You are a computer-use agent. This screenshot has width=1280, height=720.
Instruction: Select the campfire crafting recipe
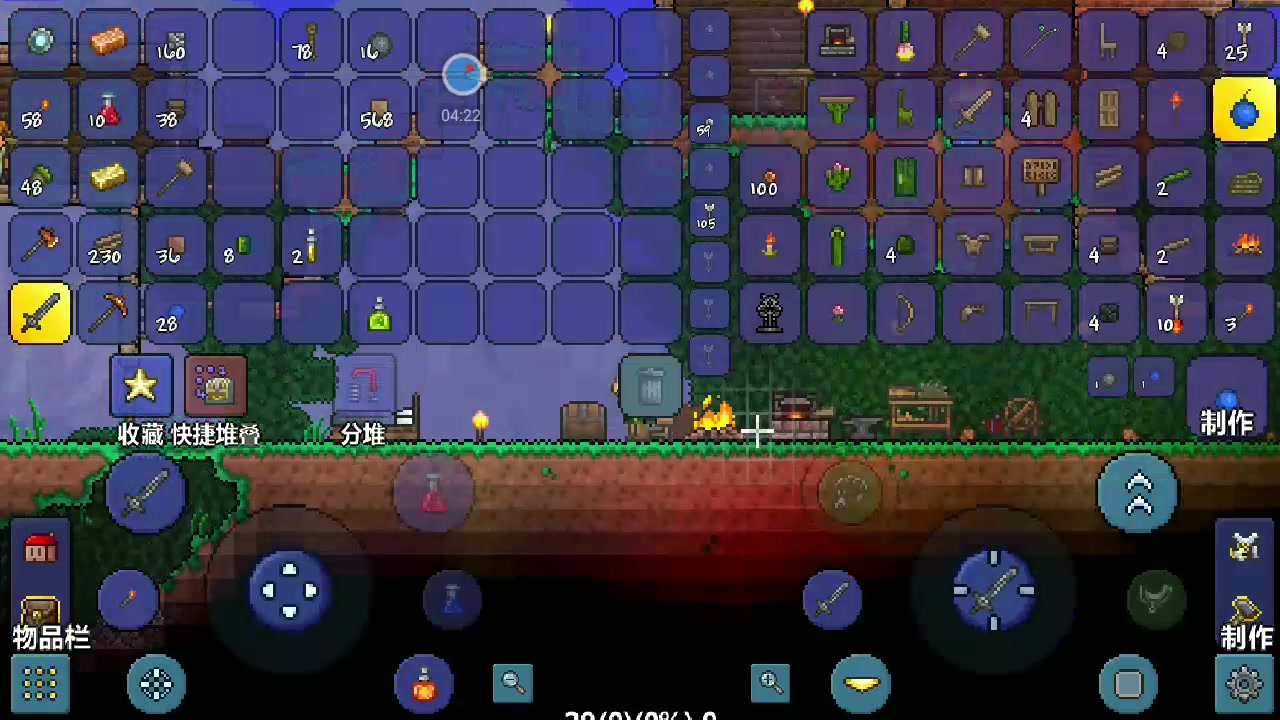click(x=1244, y=245)
